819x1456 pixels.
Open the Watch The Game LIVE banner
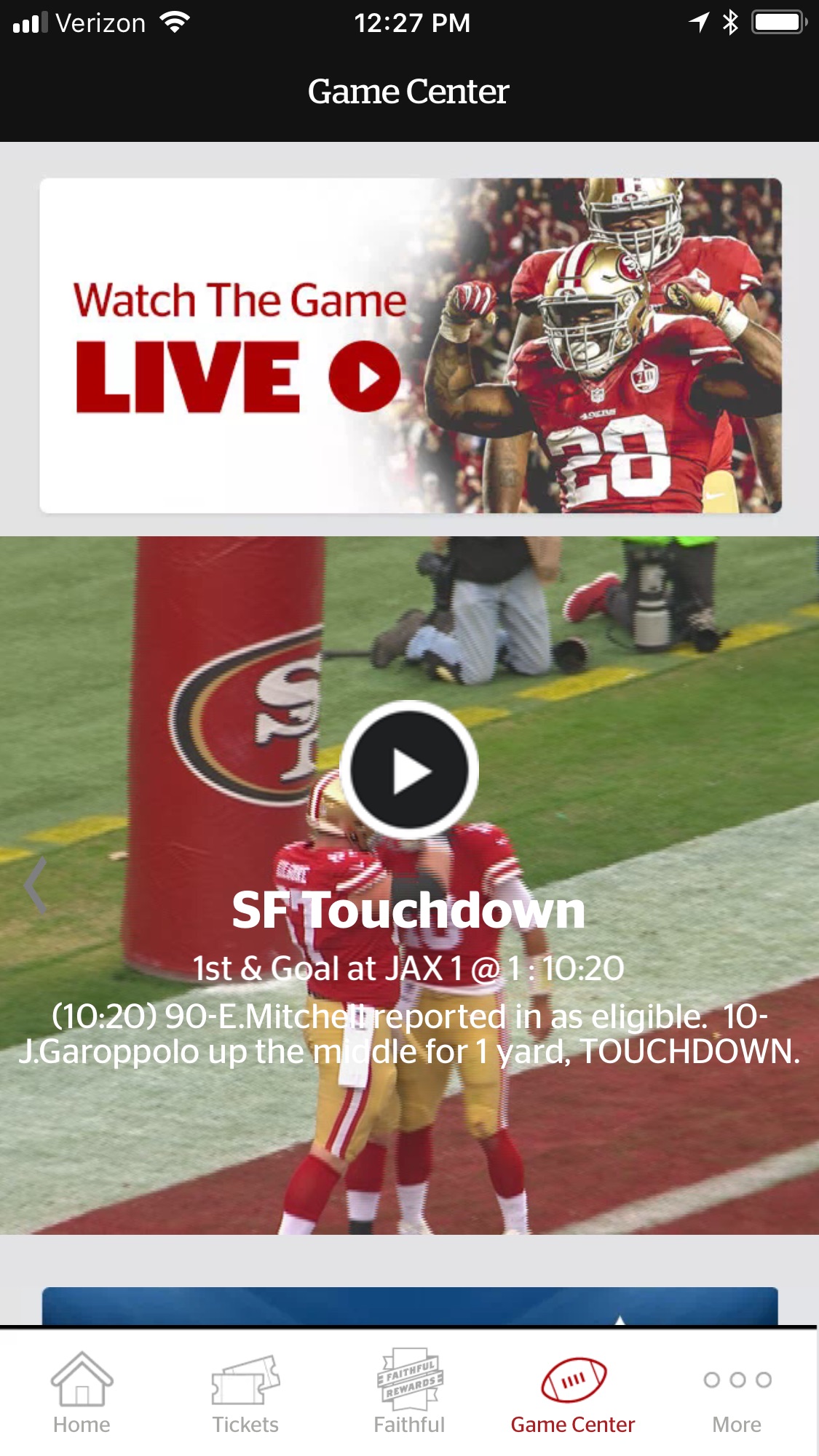pyautogui.click(x=410, y=346)
